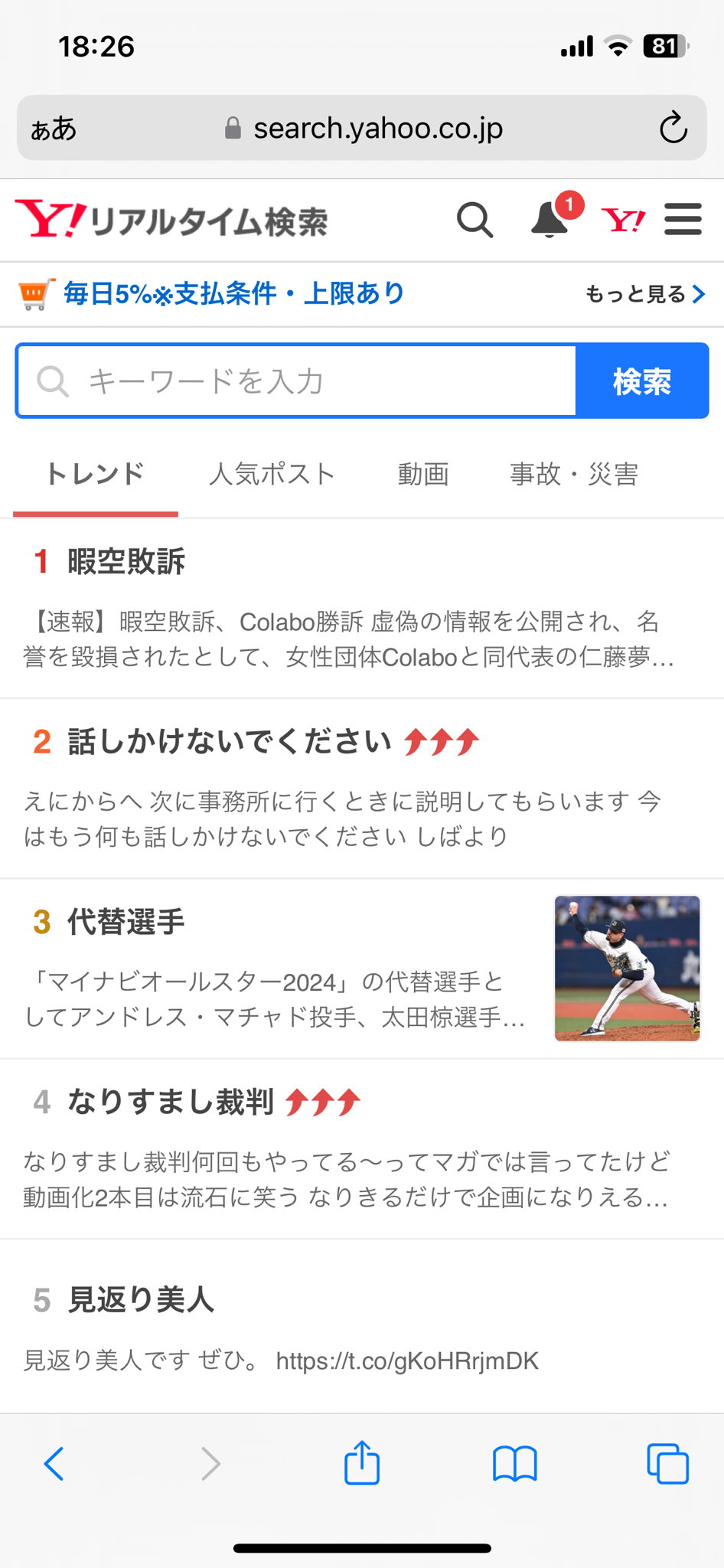This screenshot has width=724, height=1568.
Task: Open Safari's share sheet
Action: coord(362,1463)
